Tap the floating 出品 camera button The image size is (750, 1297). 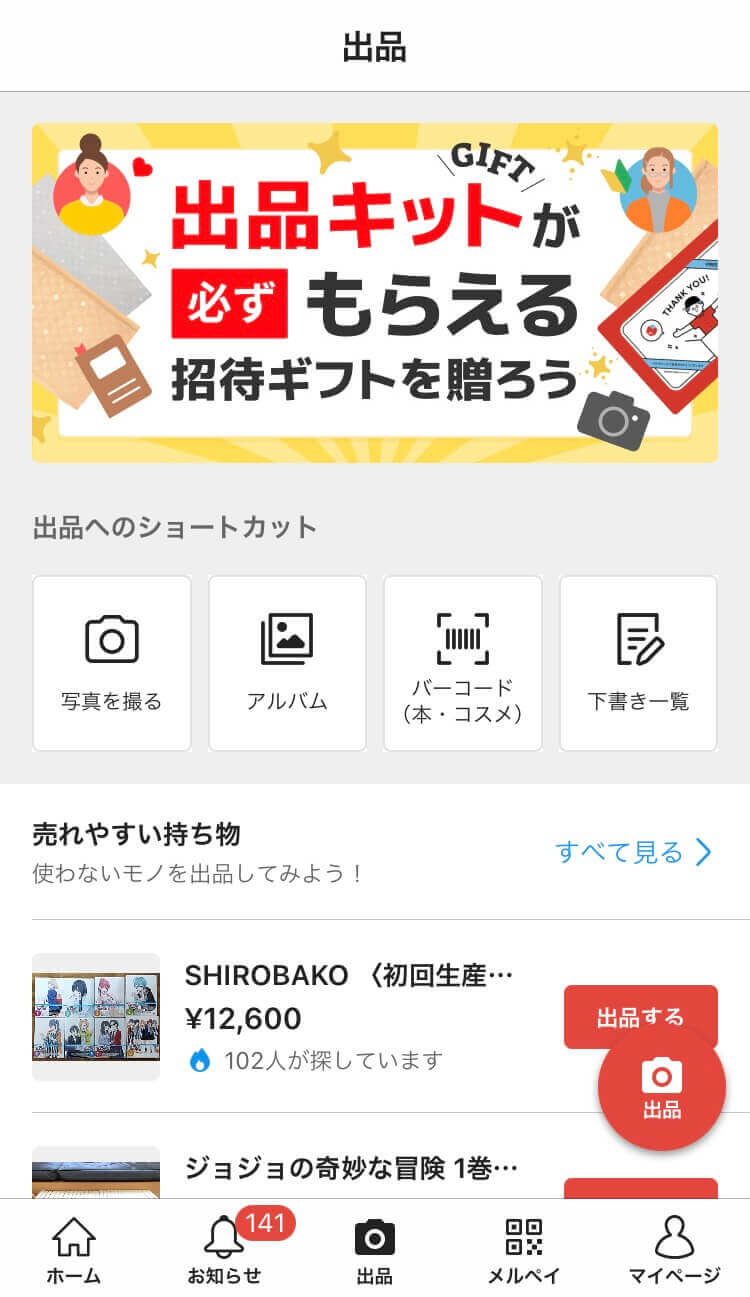point(661,1087)
